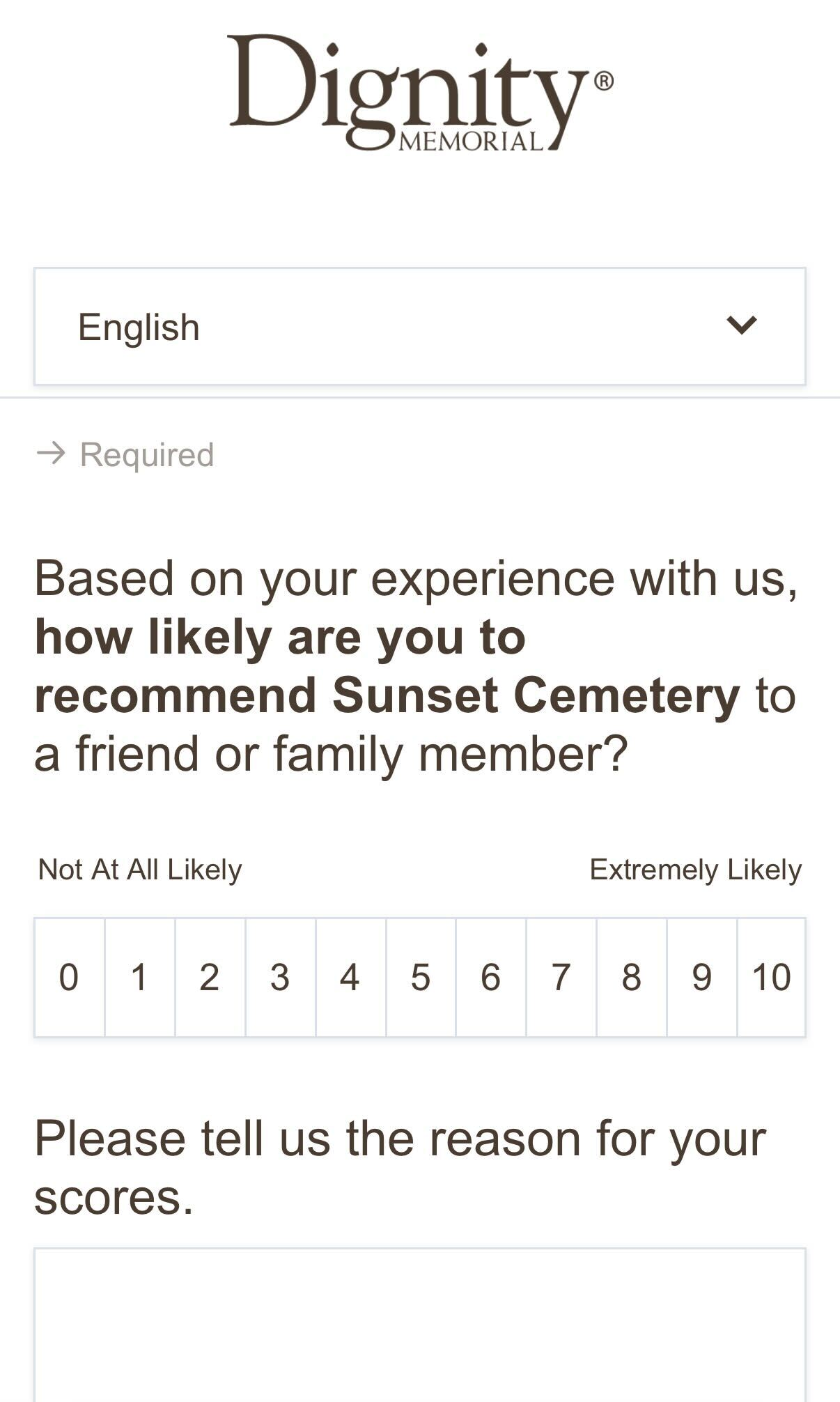840x1402 pixels.
Task: Pick score 9 on the likelihood scale
Action: coord(701,978)
